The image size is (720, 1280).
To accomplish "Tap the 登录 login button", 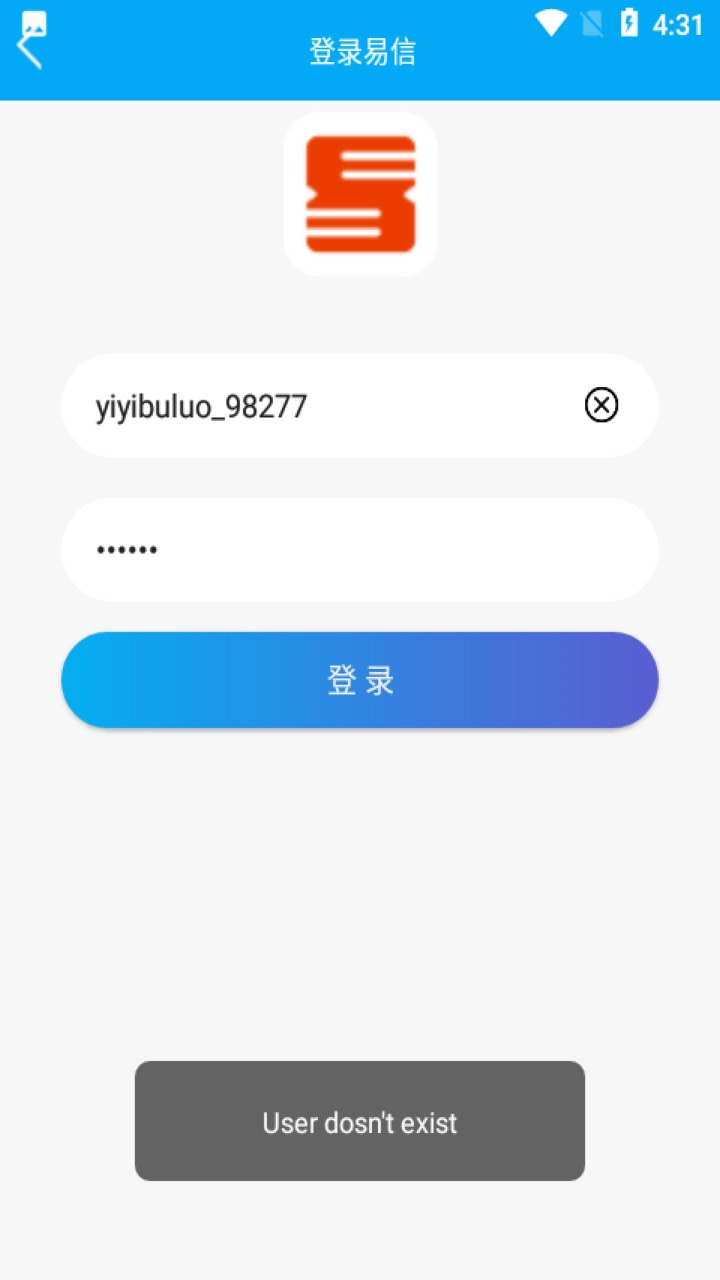I will (360, 680).
